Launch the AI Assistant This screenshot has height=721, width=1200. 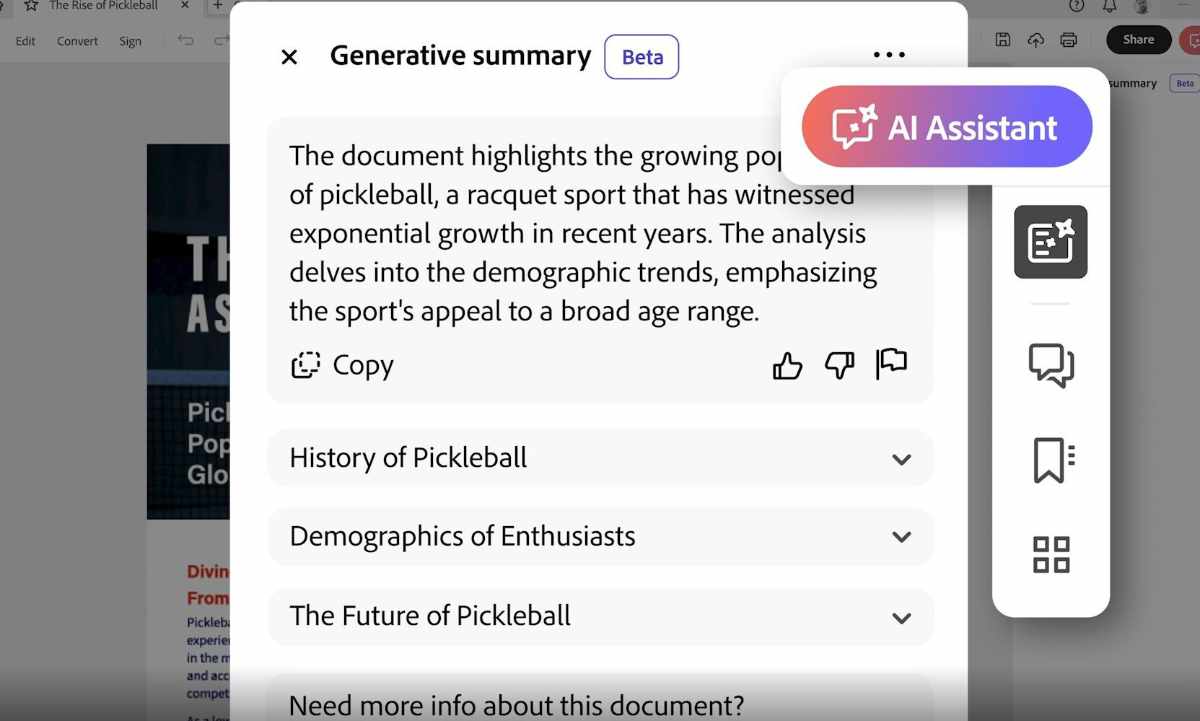coord(946,127)
